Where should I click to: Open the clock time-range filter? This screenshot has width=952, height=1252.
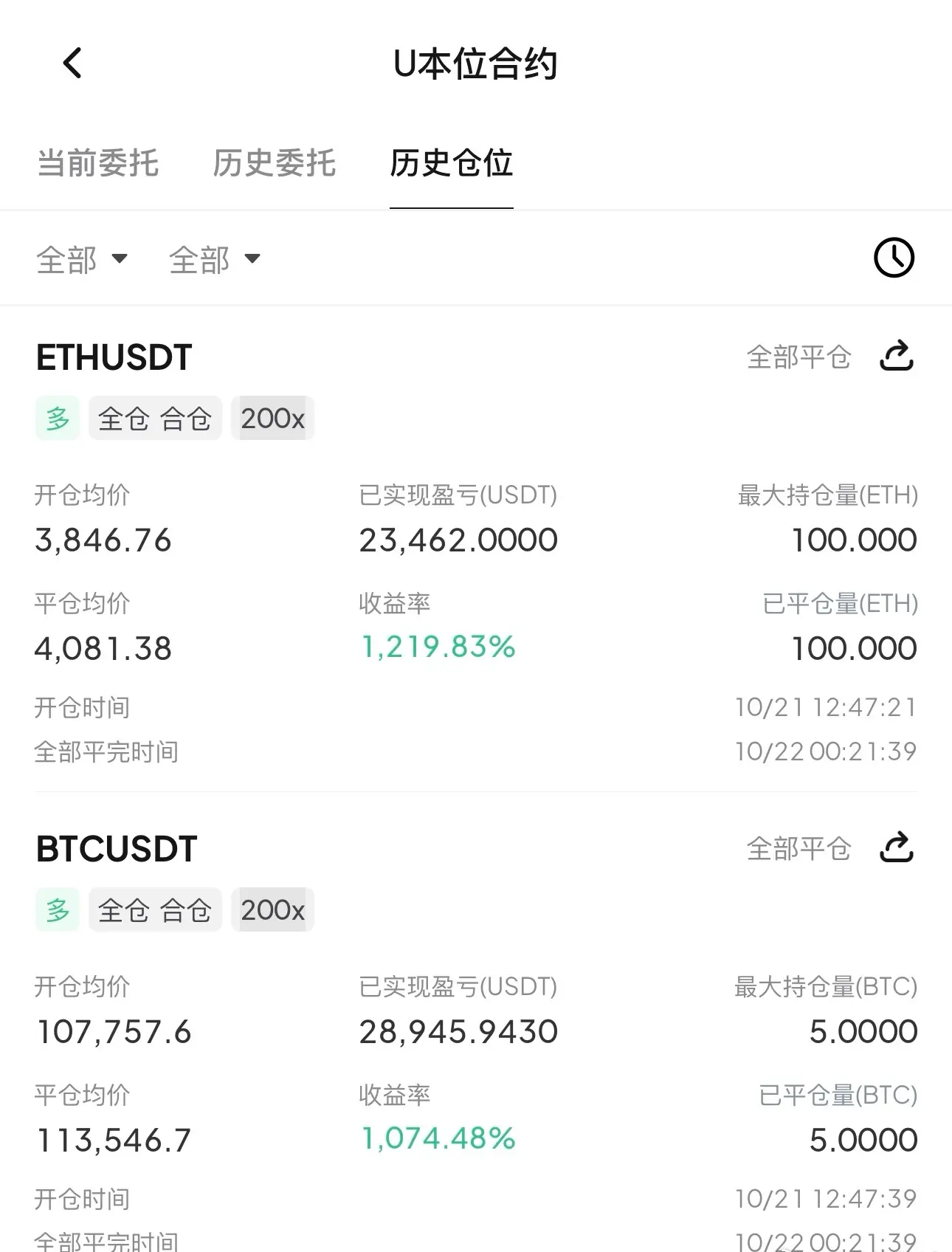pyautogui.click(x=894, y=258)
